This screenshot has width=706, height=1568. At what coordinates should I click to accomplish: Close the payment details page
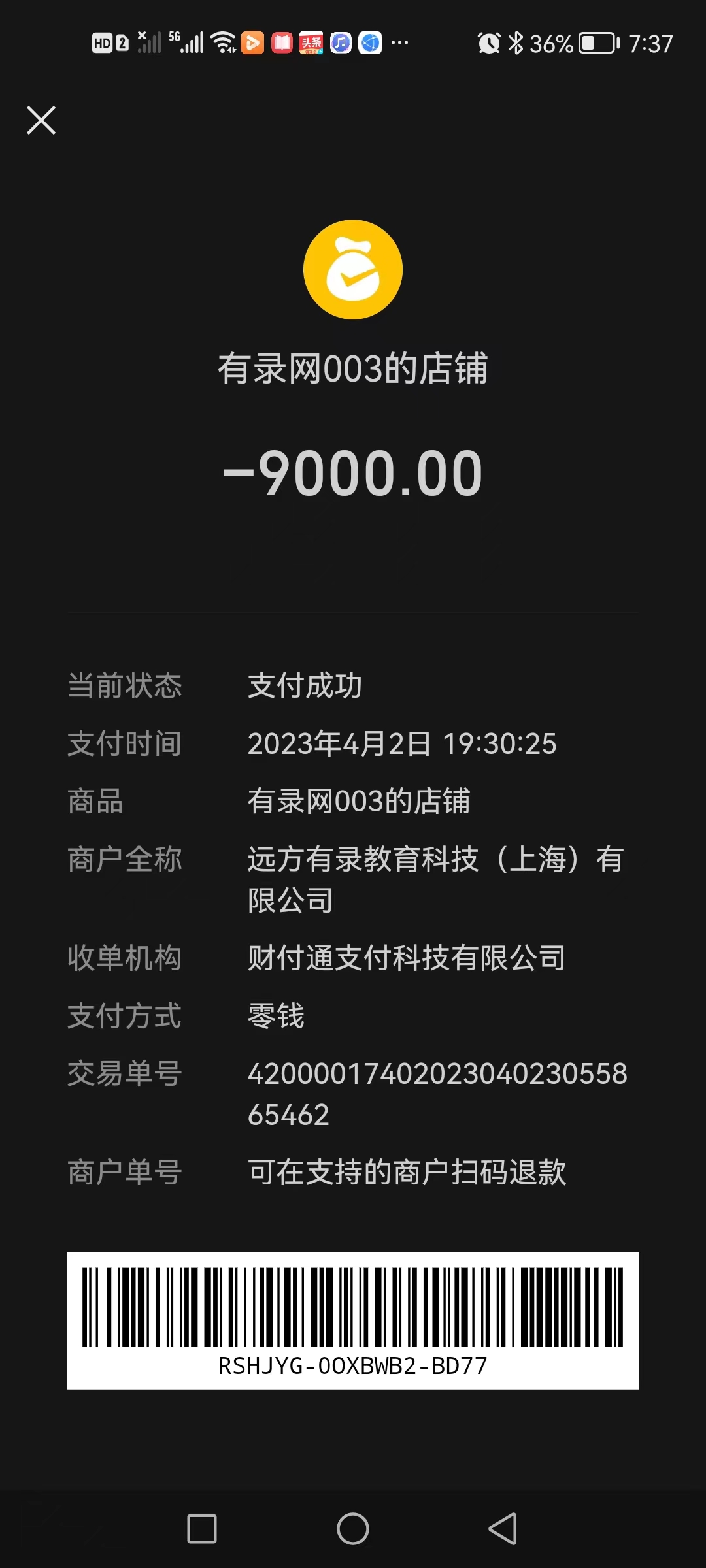click(41, 121)
